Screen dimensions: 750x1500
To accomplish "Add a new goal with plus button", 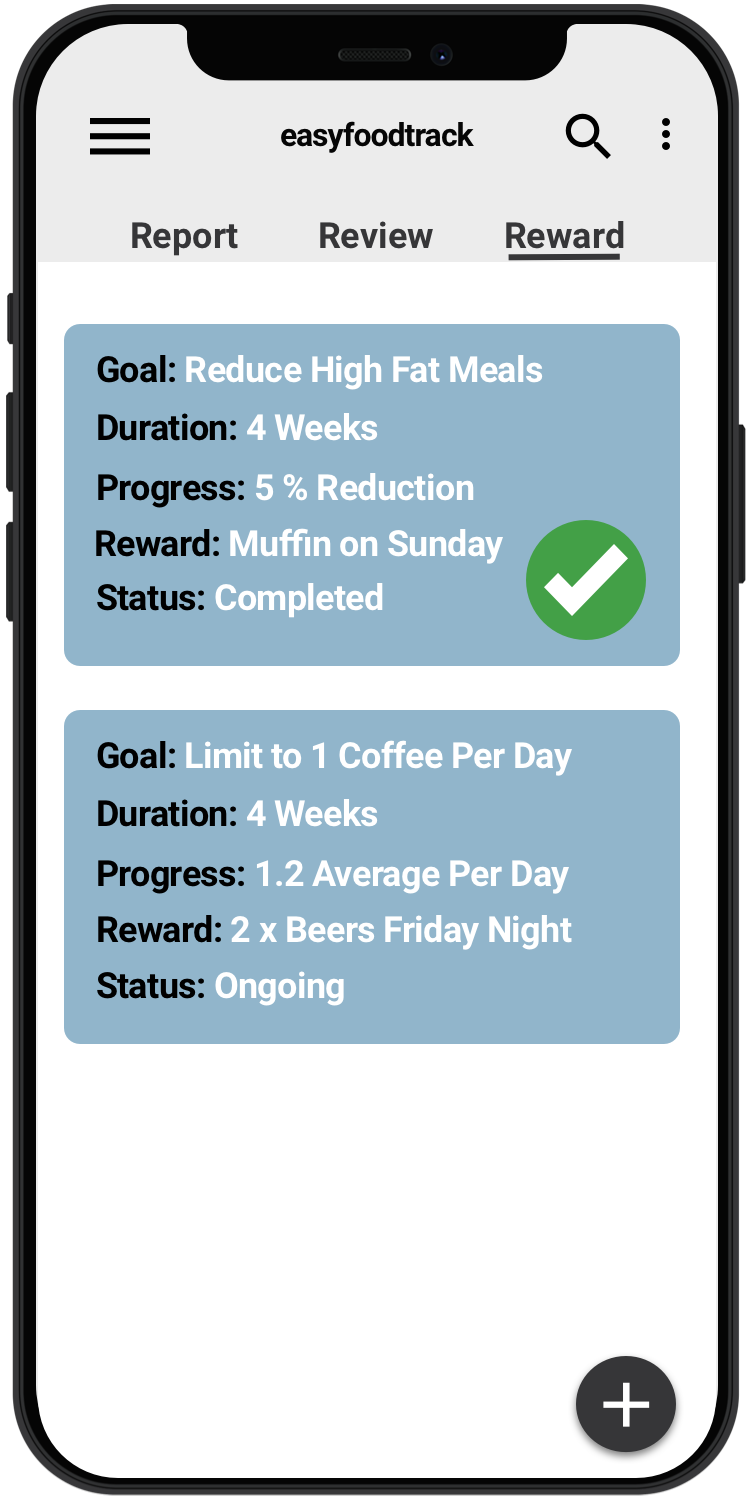I will coord(626,1404).
